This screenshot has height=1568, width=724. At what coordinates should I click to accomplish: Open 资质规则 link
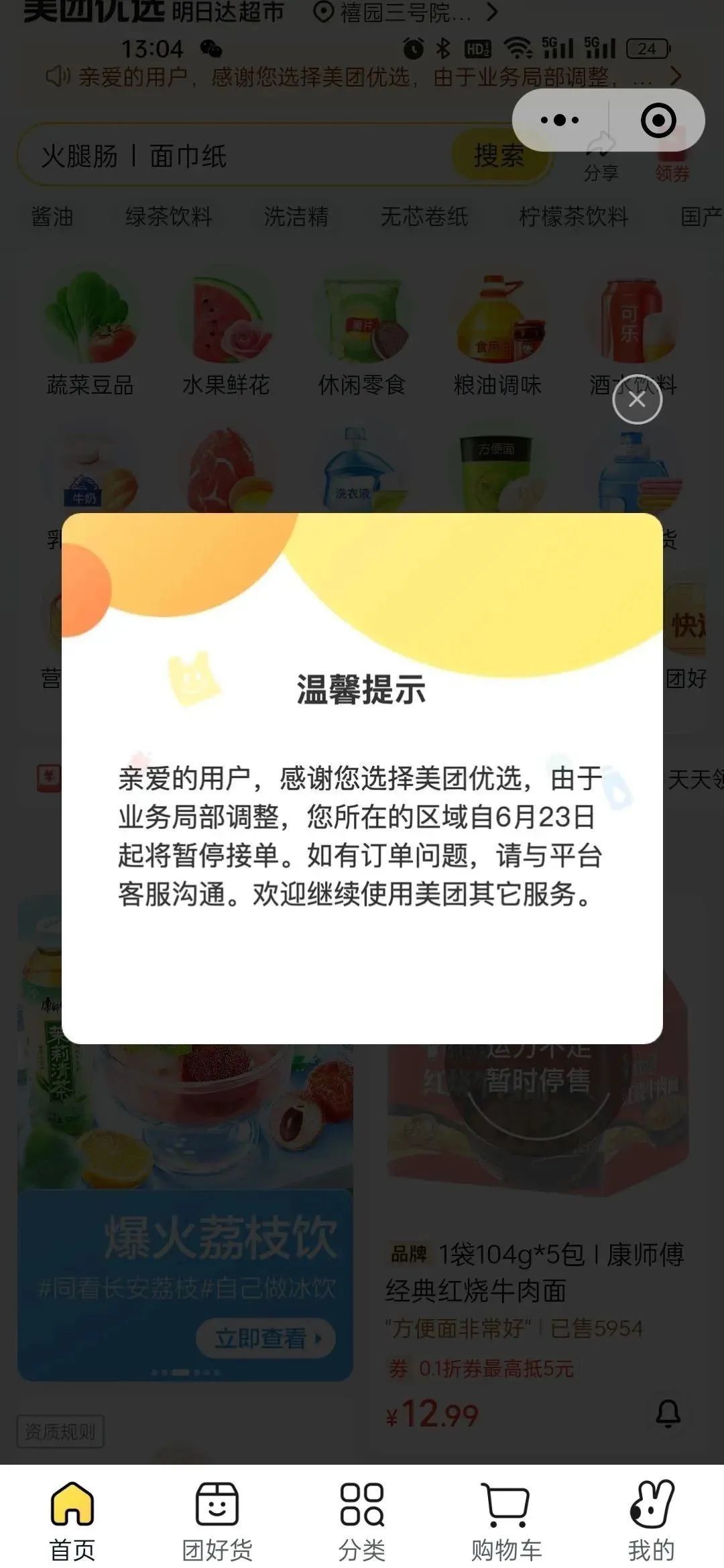click(x=60, y=1432)
